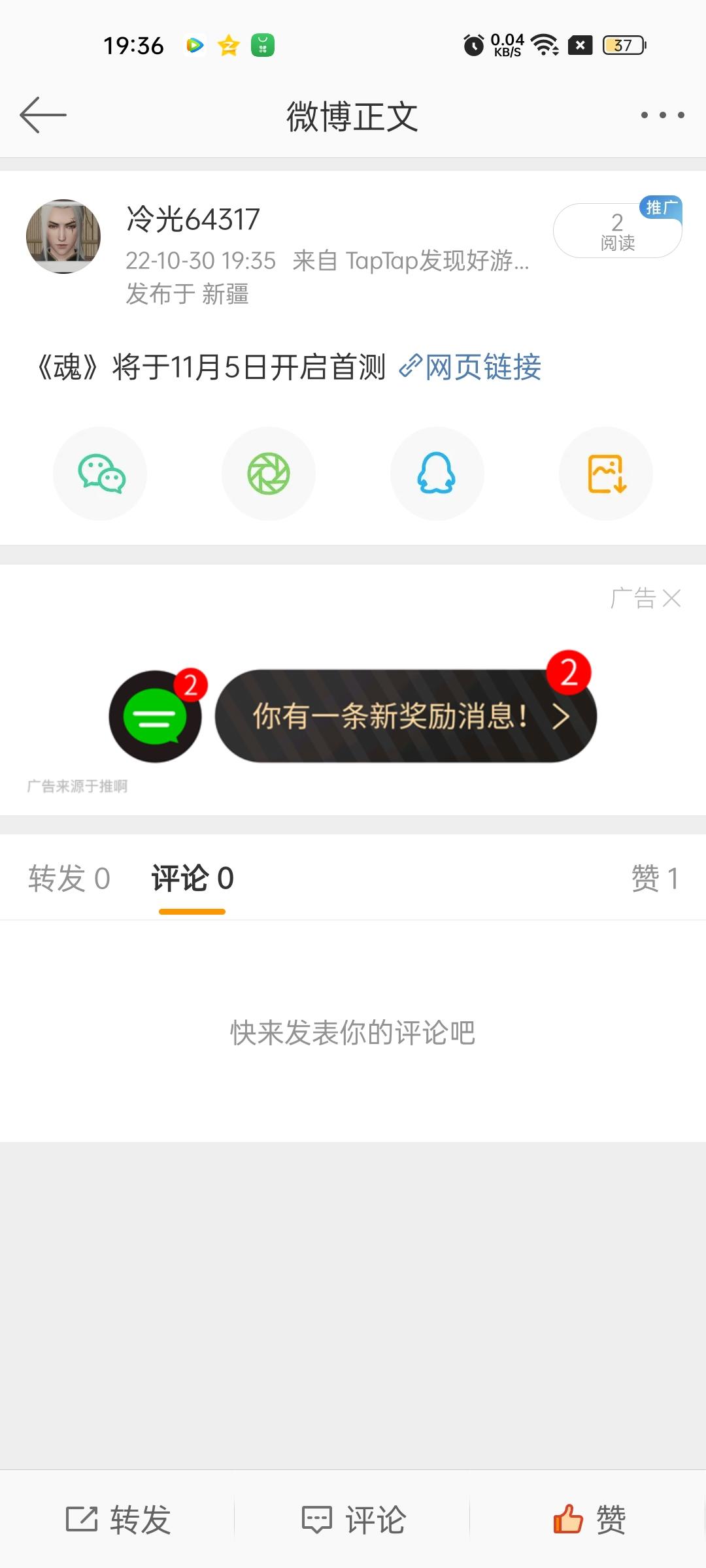View the 赞 1 likes list
The width and height of the screenshot is (706, 1568).
(655, 878)
